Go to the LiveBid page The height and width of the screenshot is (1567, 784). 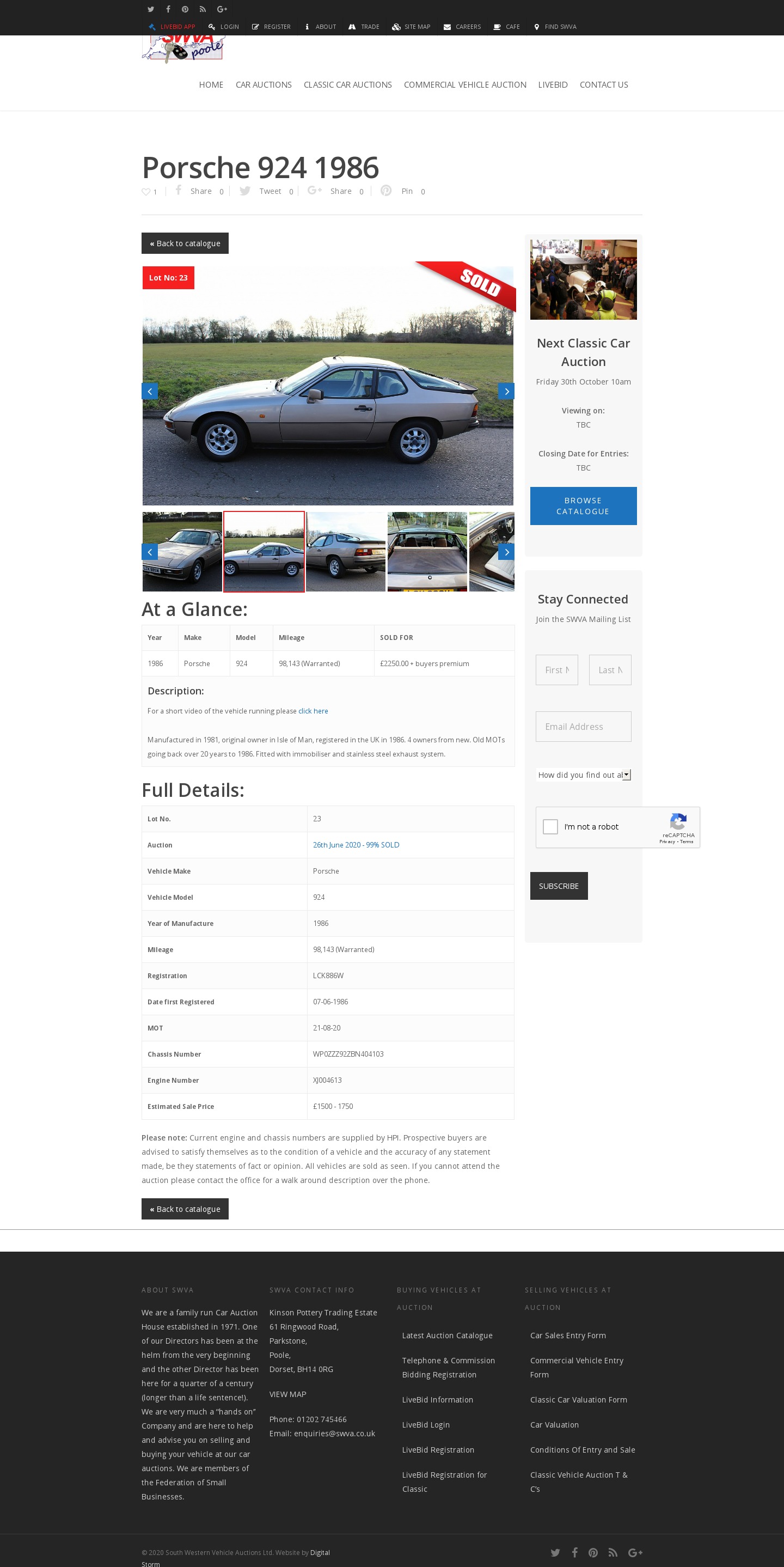[x=552, y=84]
